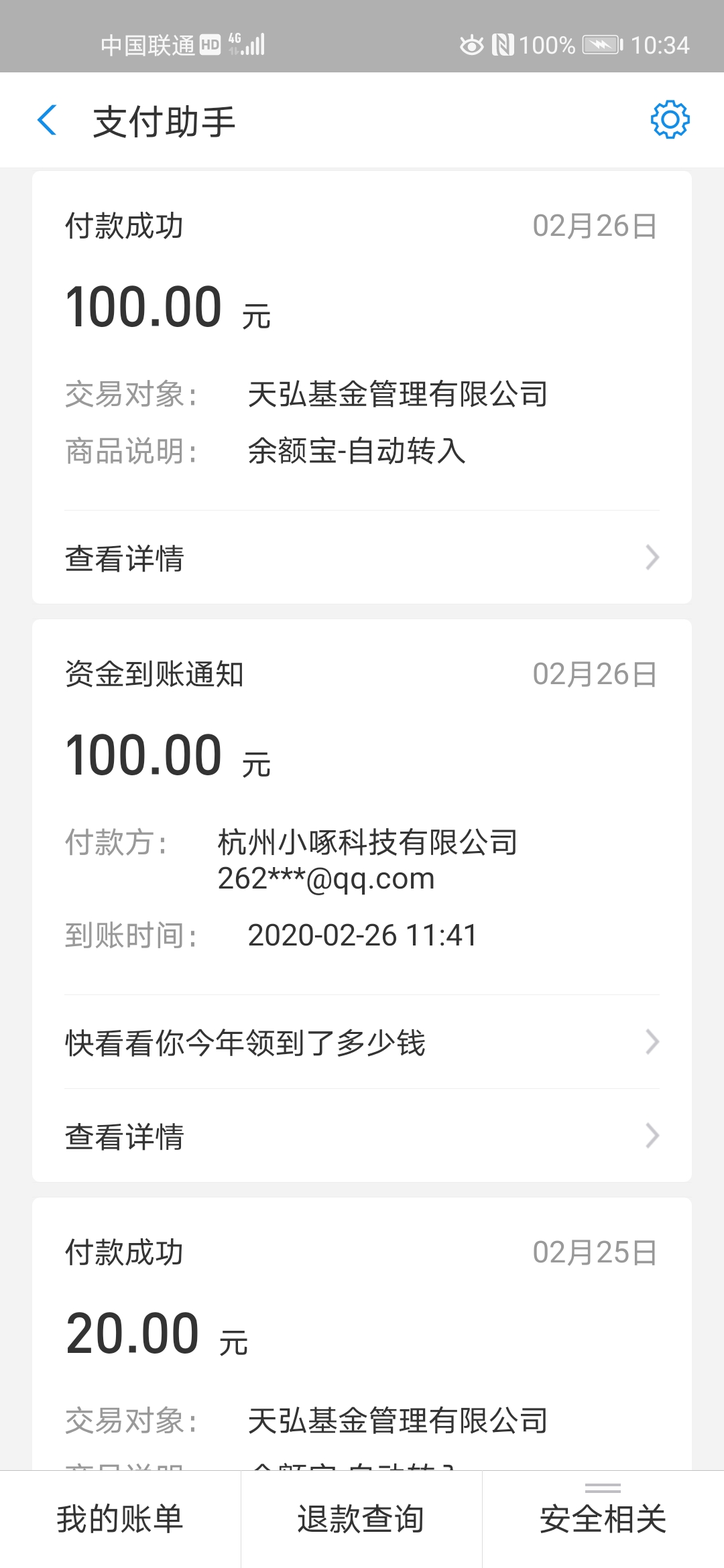
Task: Go back from 支付助手 page
Action: pos(47,121)
